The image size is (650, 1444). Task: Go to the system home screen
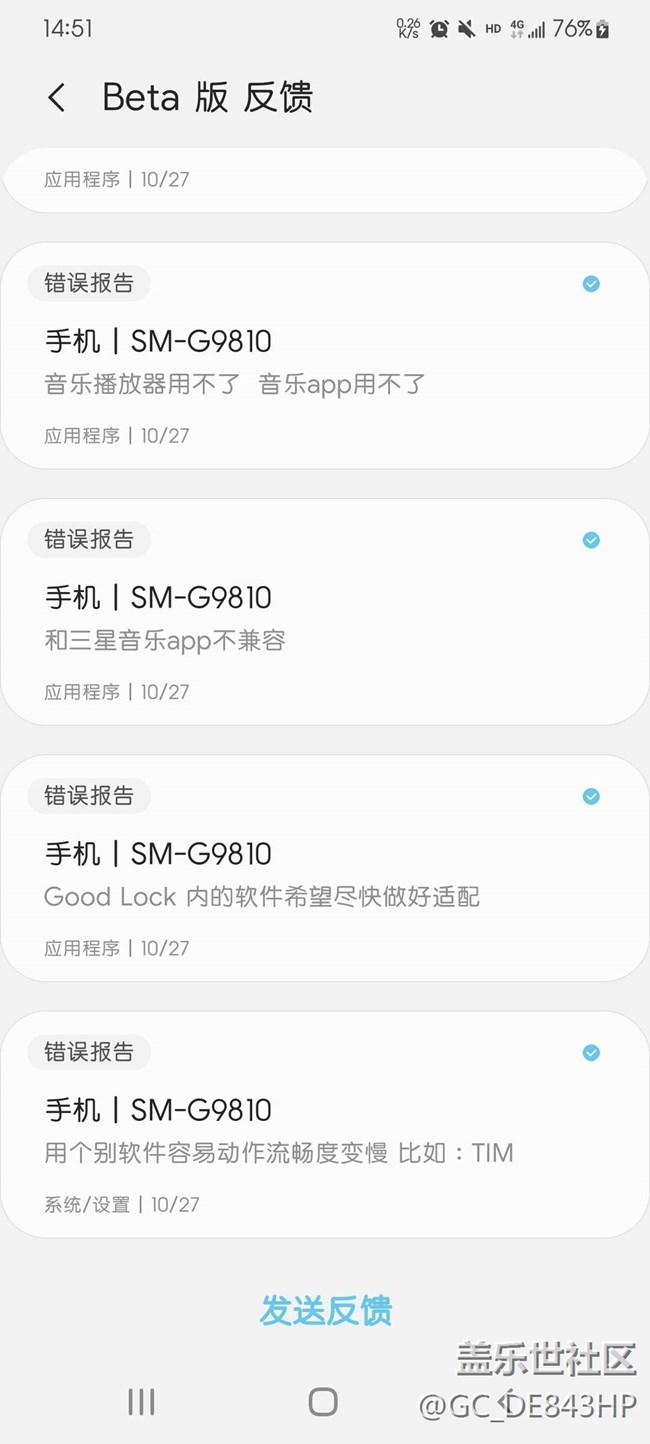[323, 1402]
